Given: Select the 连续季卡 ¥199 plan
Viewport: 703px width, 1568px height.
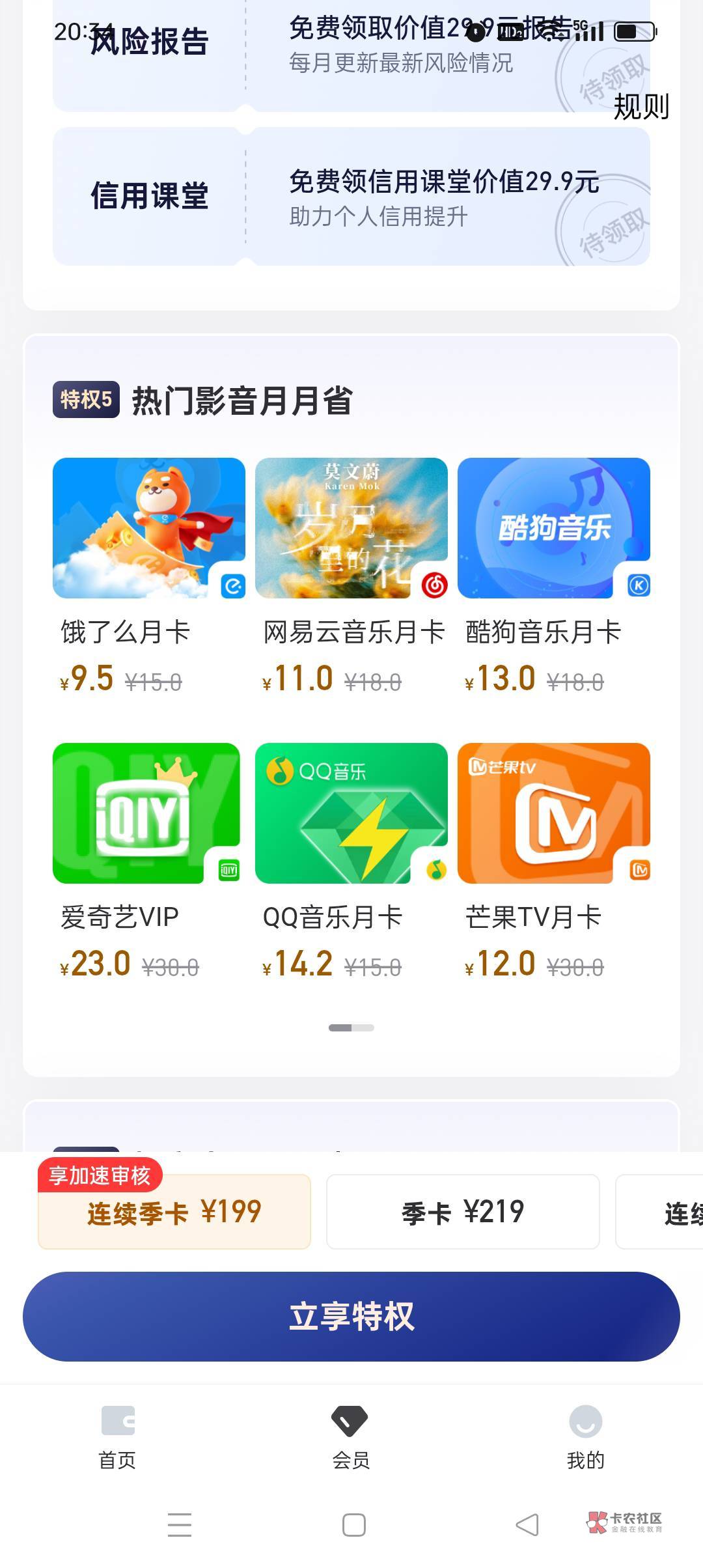Looking at the screenshot, I should point(174,1212).
